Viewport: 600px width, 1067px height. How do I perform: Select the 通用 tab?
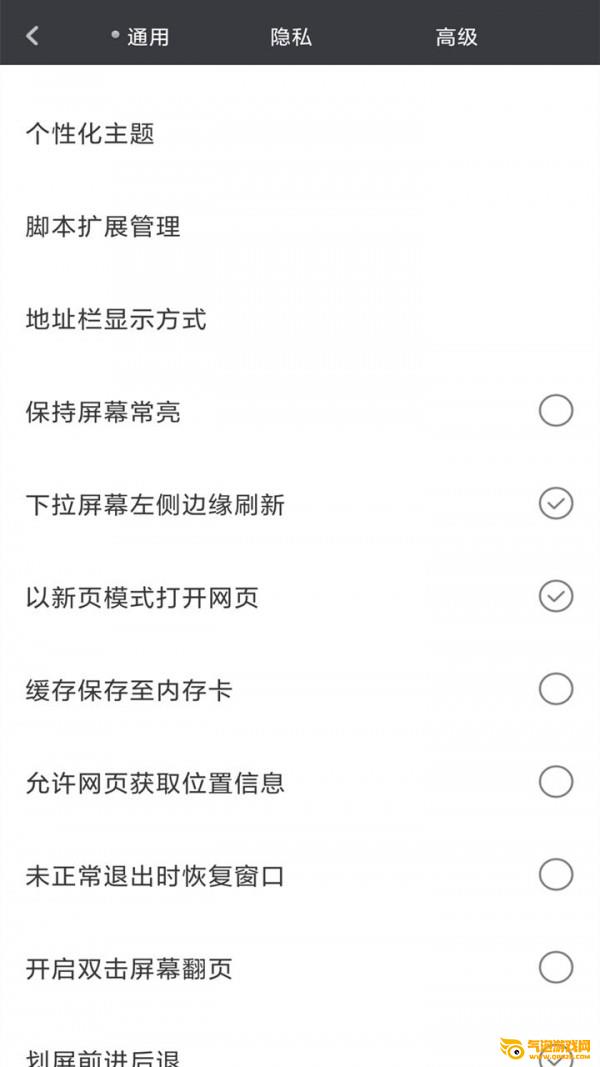(147, 37)
